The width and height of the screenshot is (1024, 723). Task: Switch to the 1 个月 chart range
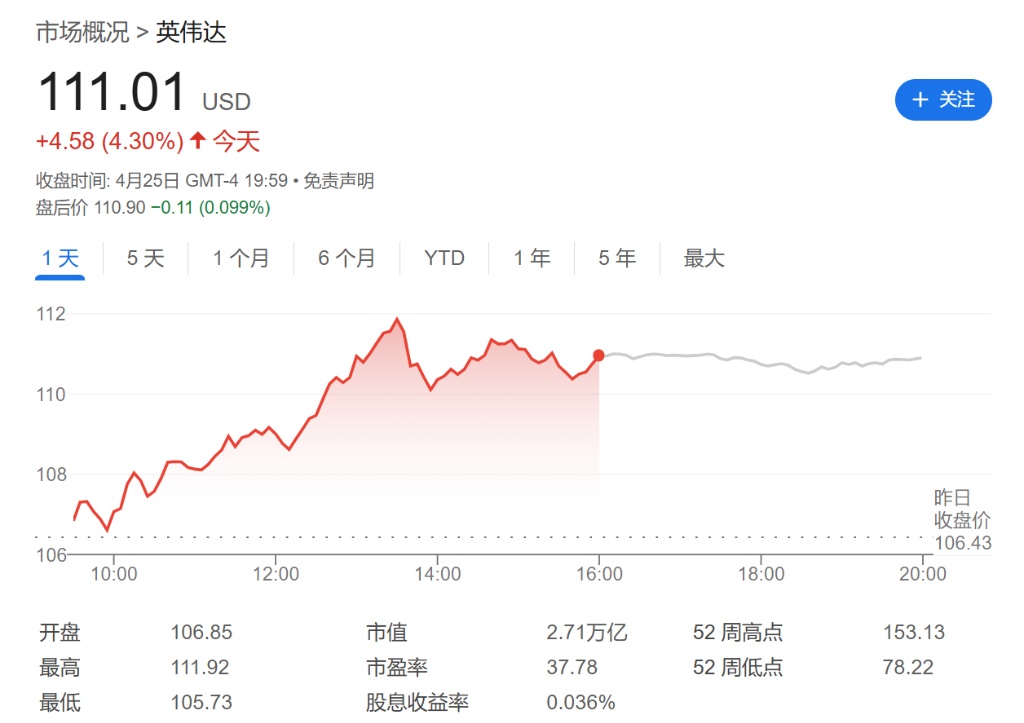coord(241,258)
